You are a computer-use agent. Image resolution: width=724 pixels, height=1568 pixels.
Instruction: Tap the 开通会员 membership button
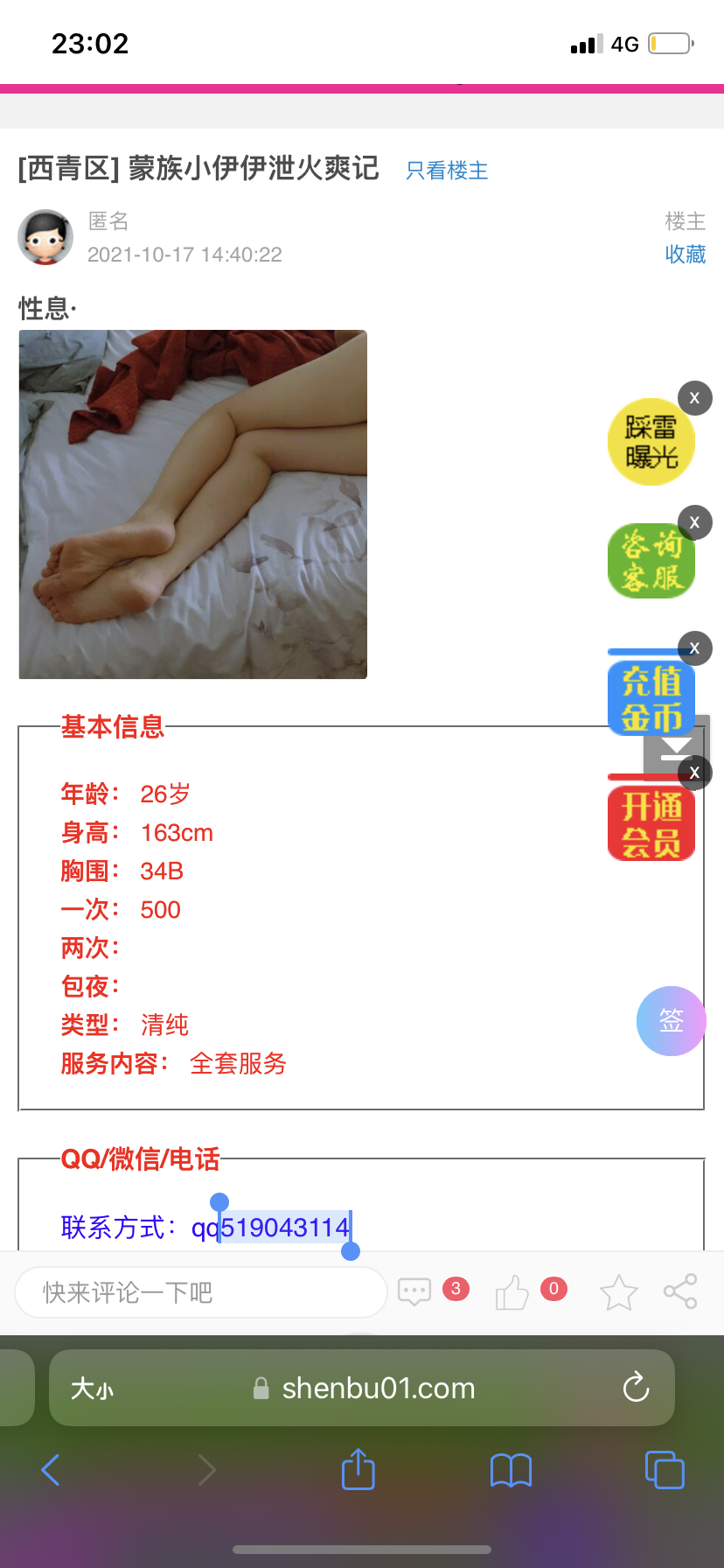tap(651, 824)
